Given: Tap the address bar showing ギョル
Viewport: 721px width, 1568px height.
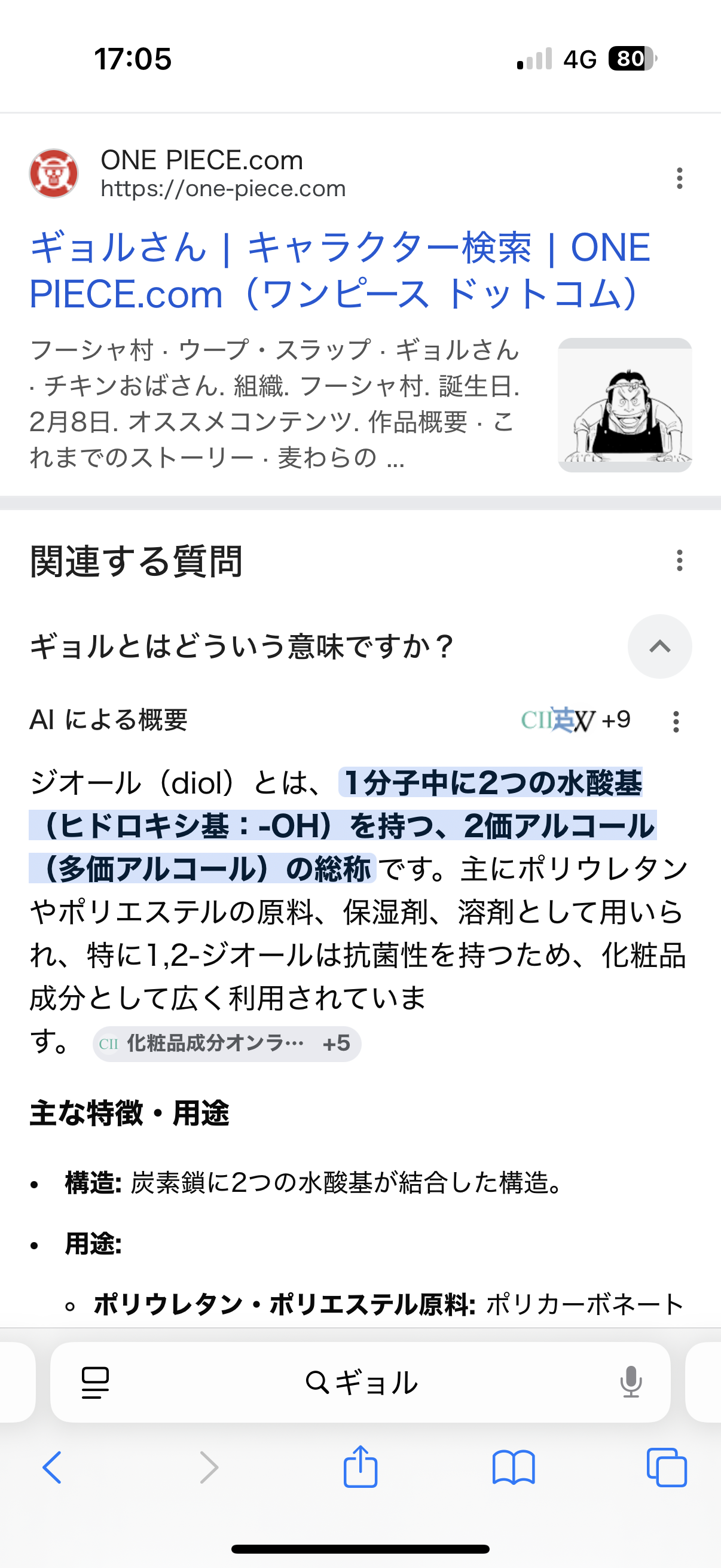Looking at the screenshot, I should [x=362, y=1383].
